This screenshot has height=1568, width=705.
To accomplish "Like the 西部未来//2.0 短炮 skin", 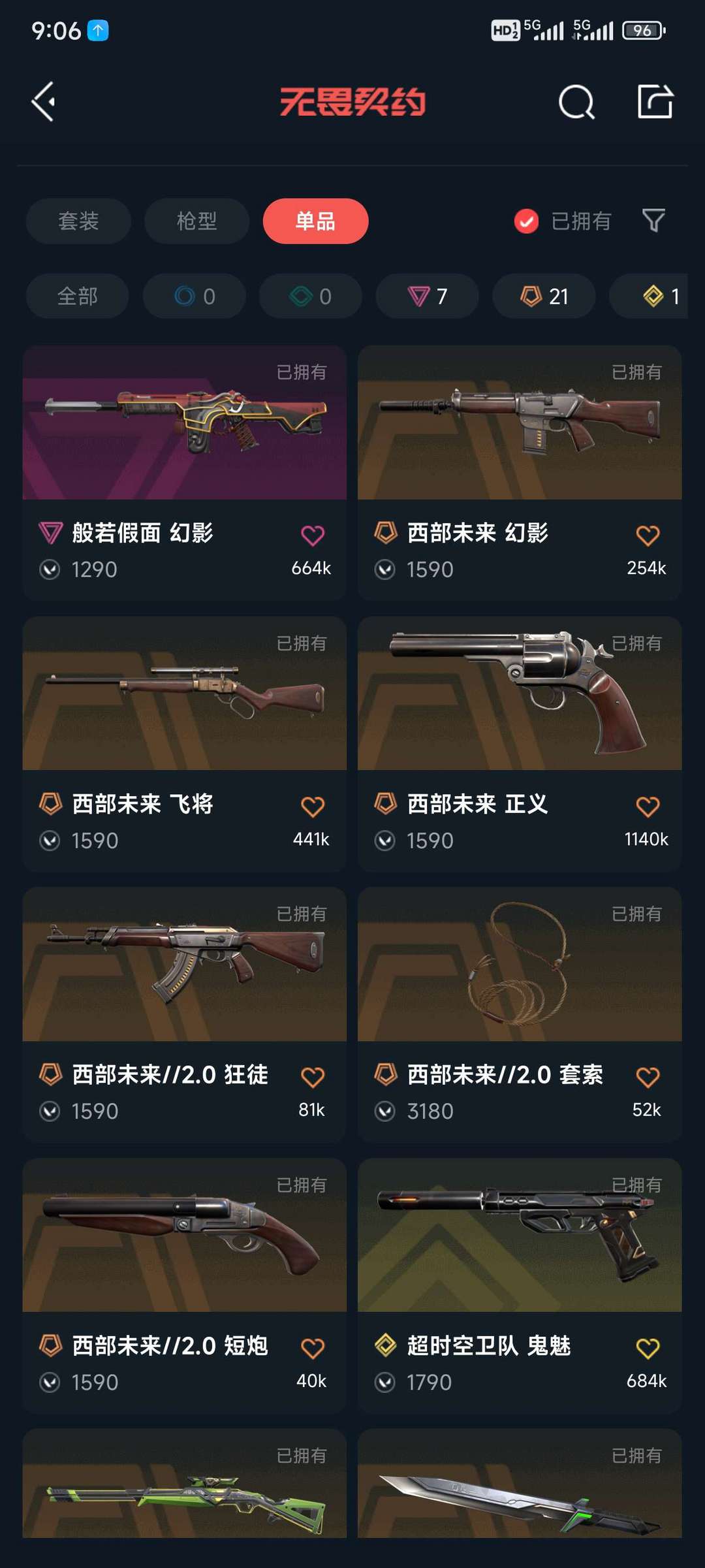I will coord(313,1348).
